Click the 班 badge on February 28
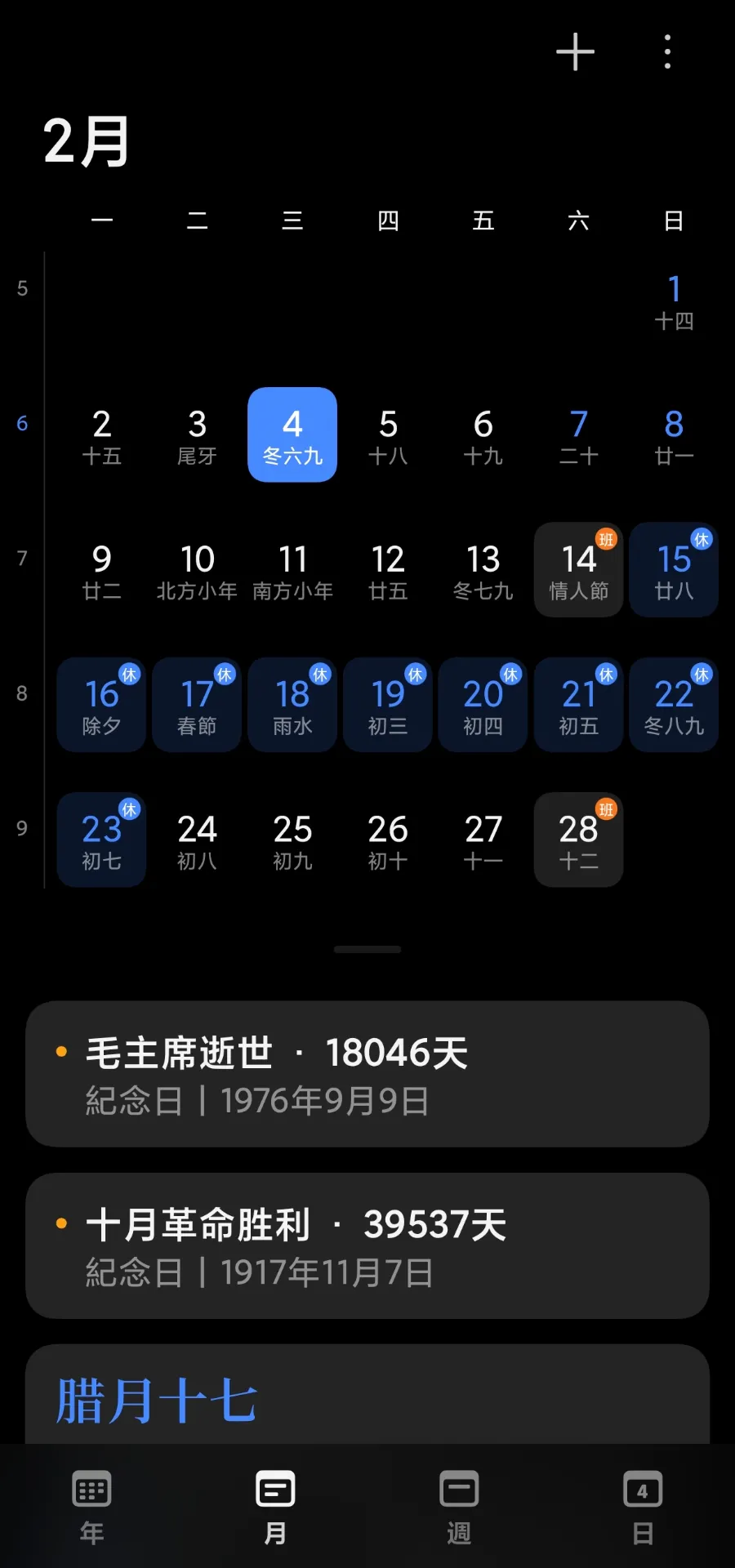The height and width of the screenshot is (1568, 735). click(605, 810)
